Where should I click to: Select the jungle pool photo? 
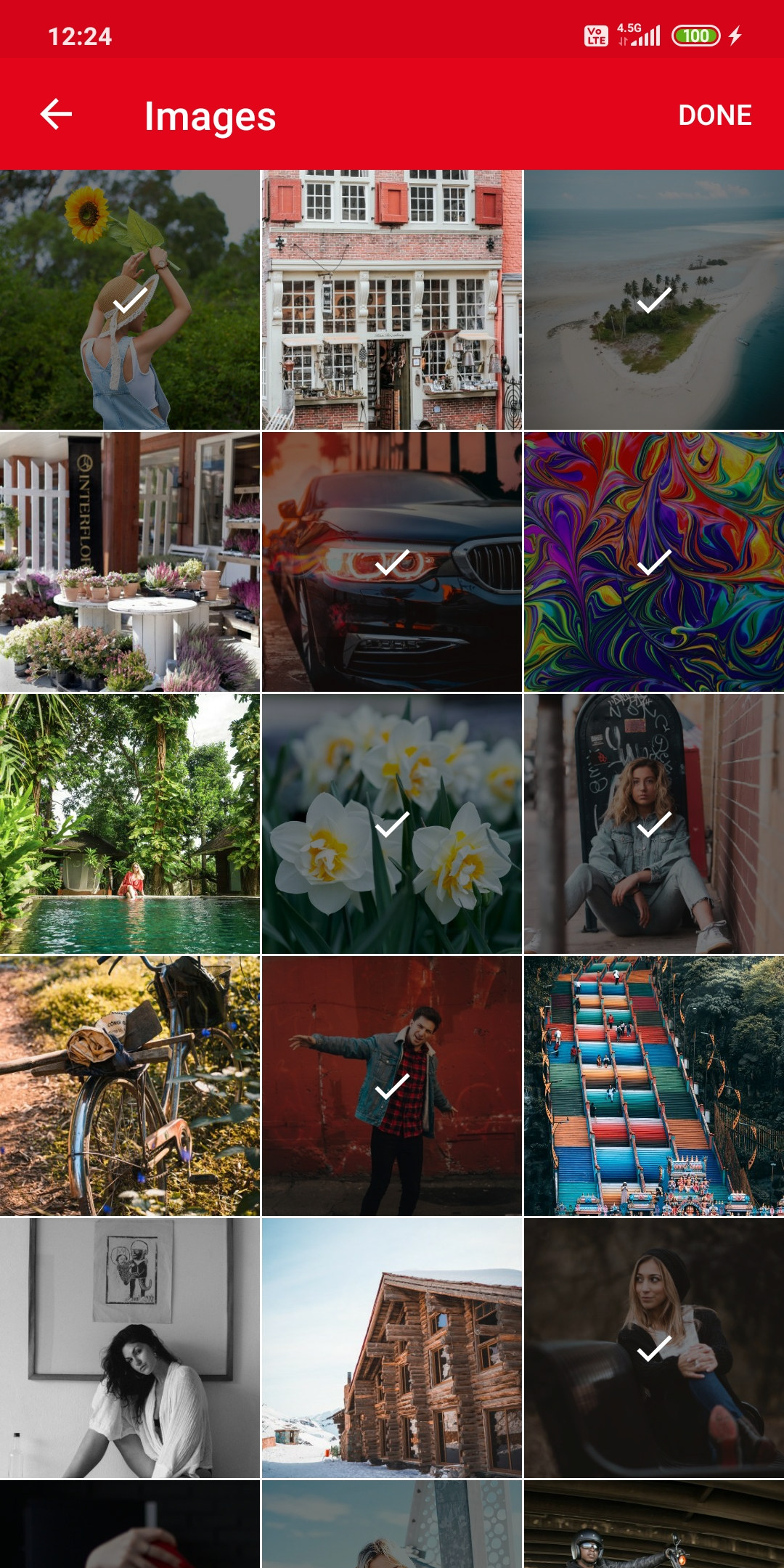pos(130,824)
